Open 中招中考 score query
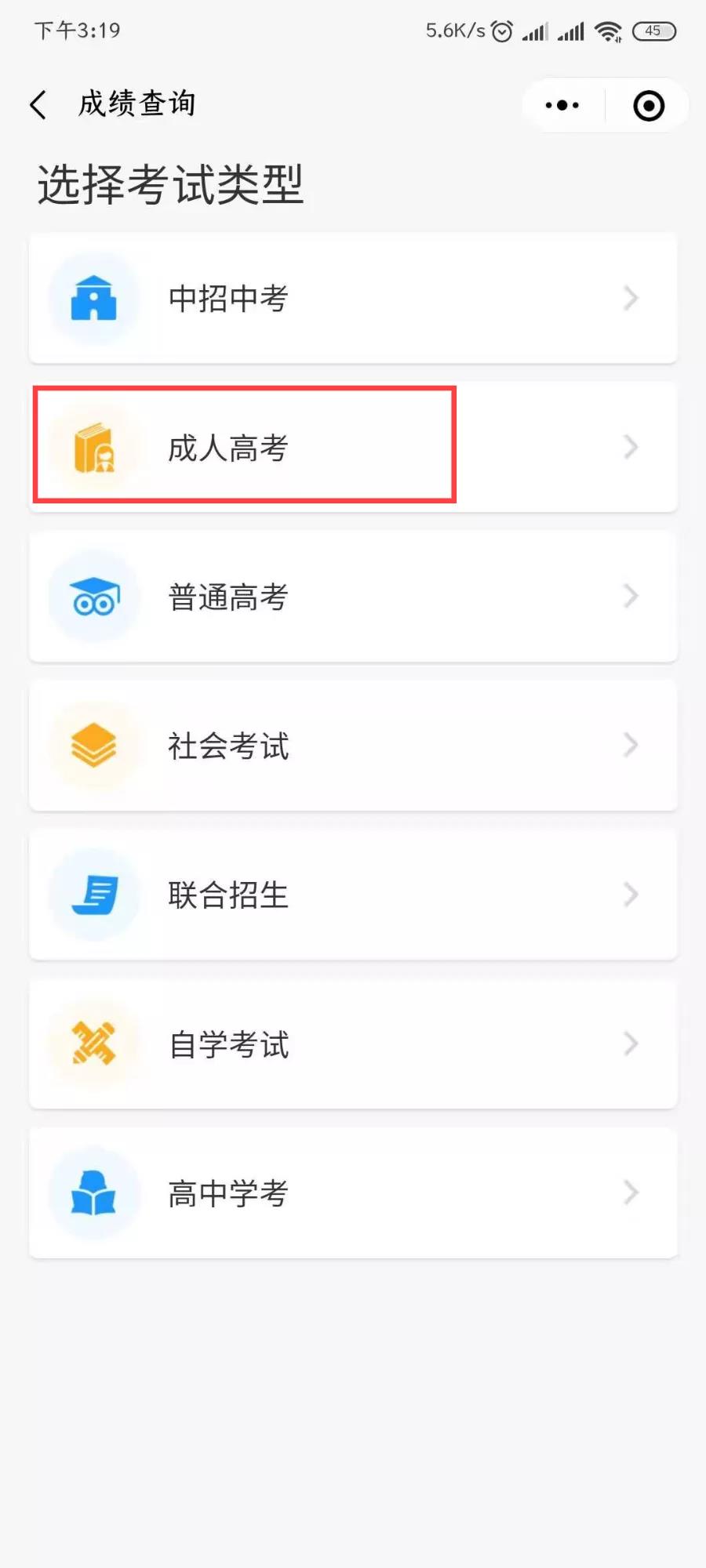 click(x=353, y=298)
